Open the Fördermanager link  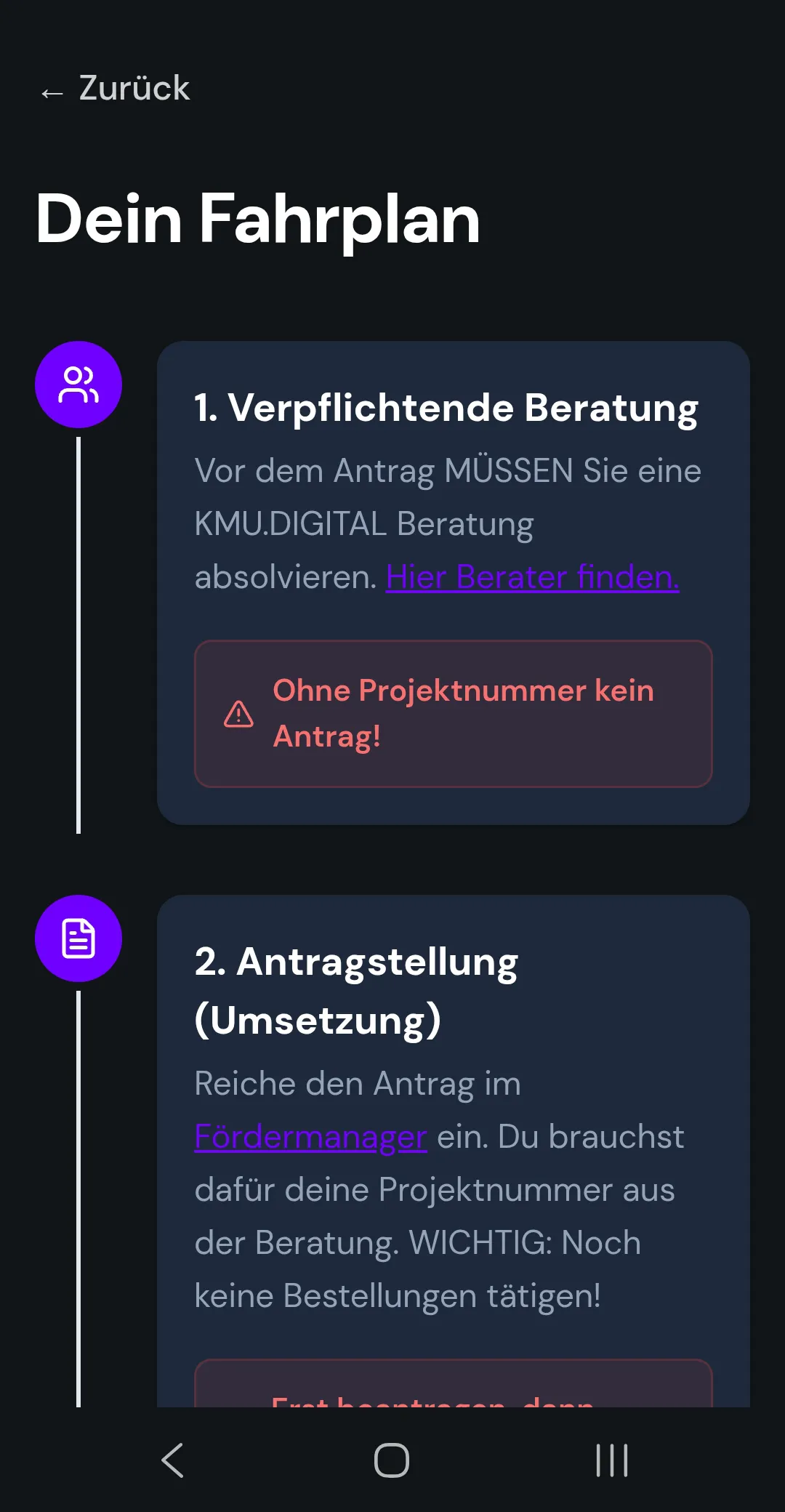pyautogui.click(x=310, y=1137)
